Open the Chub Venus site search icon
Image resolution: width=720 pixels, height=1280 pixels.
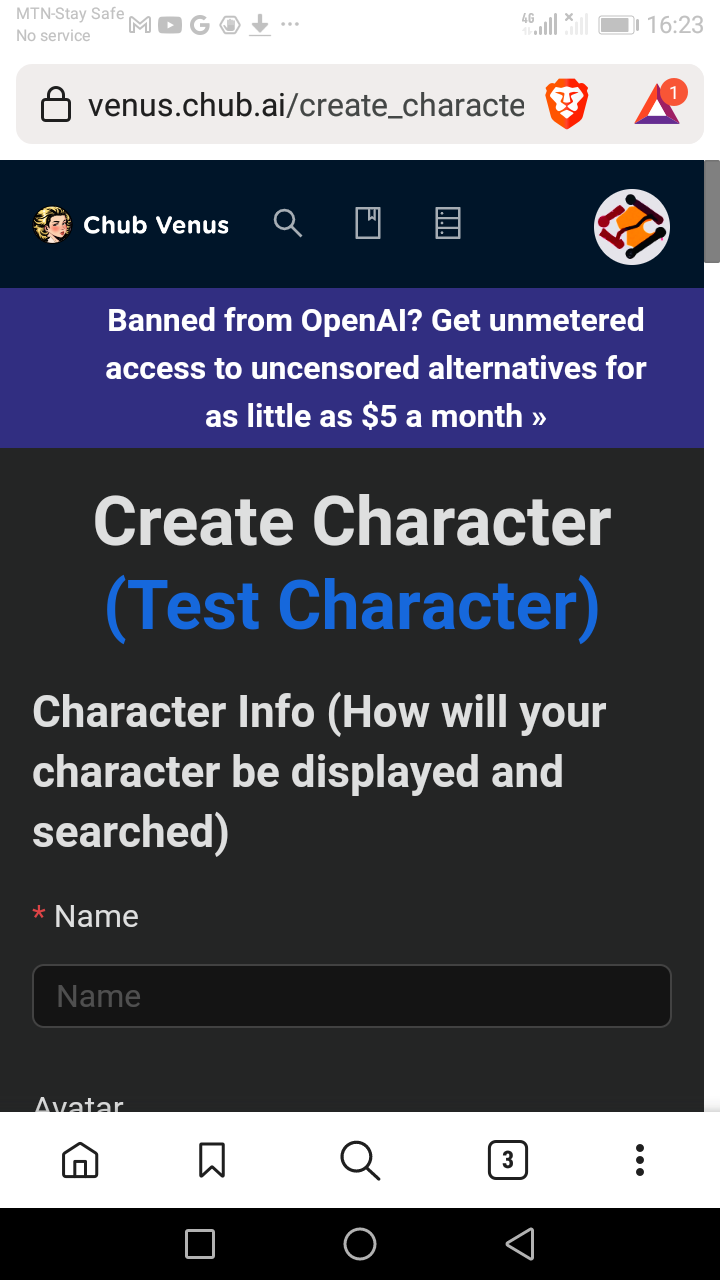pyautogui.click(x=288, y=223)
